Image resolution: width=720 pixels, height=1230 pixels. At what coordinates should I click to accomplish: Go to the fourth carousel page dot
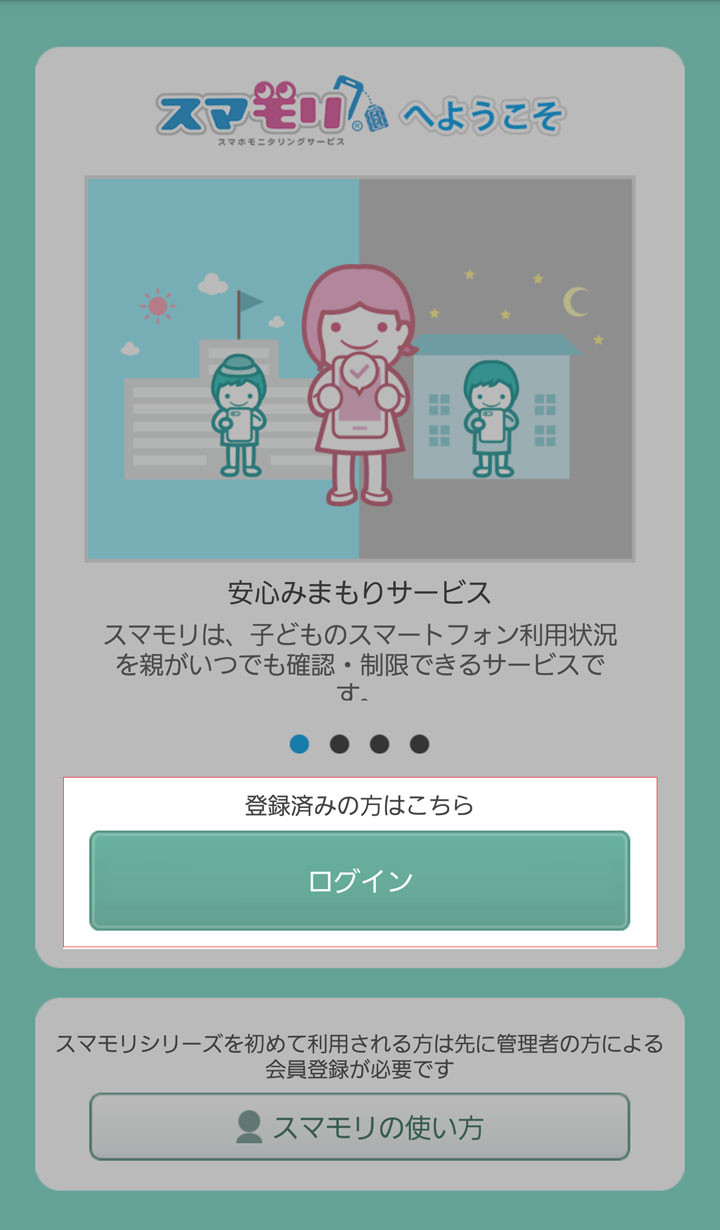click(420, 744)
